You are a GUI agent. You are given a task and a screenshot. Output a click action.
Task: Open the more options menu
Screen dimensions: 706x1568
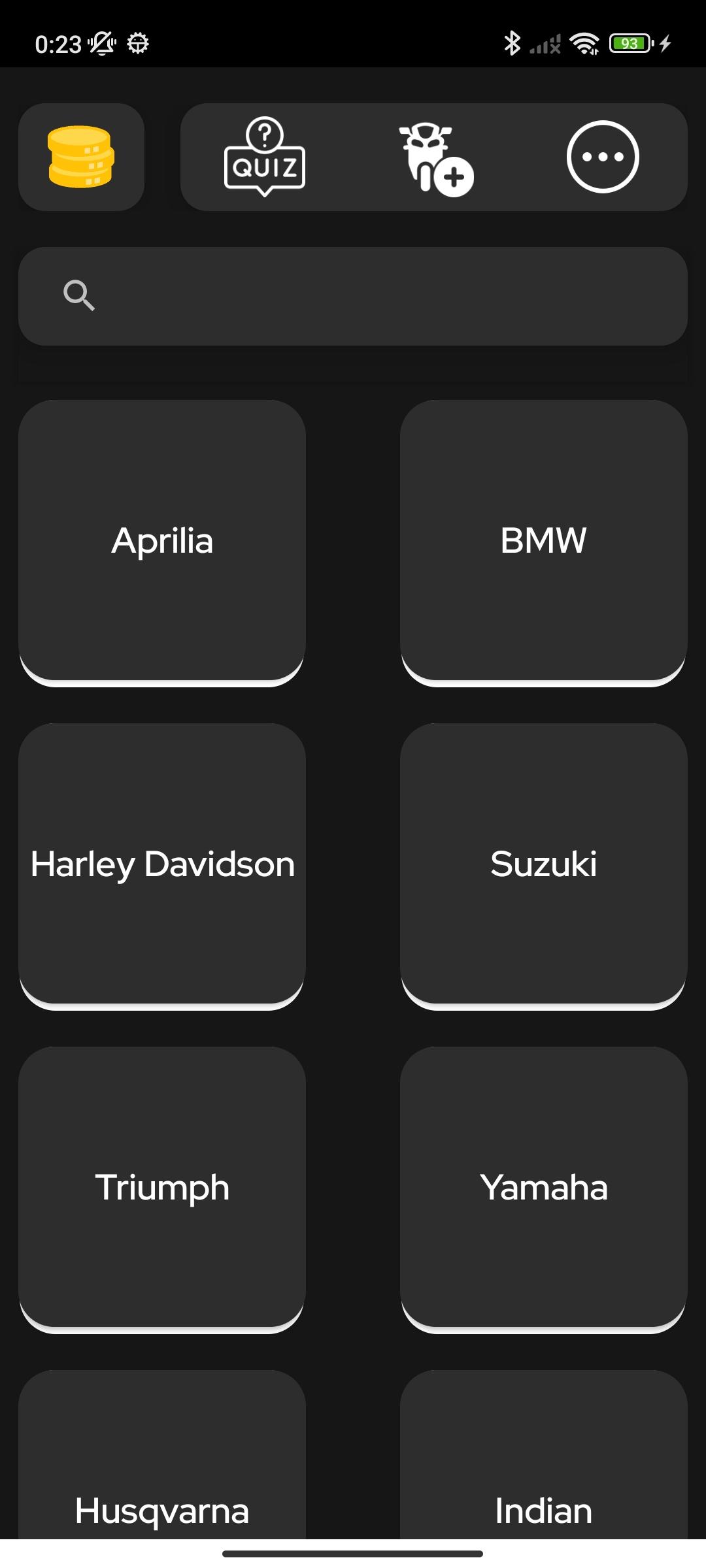[x=603, y=157]
